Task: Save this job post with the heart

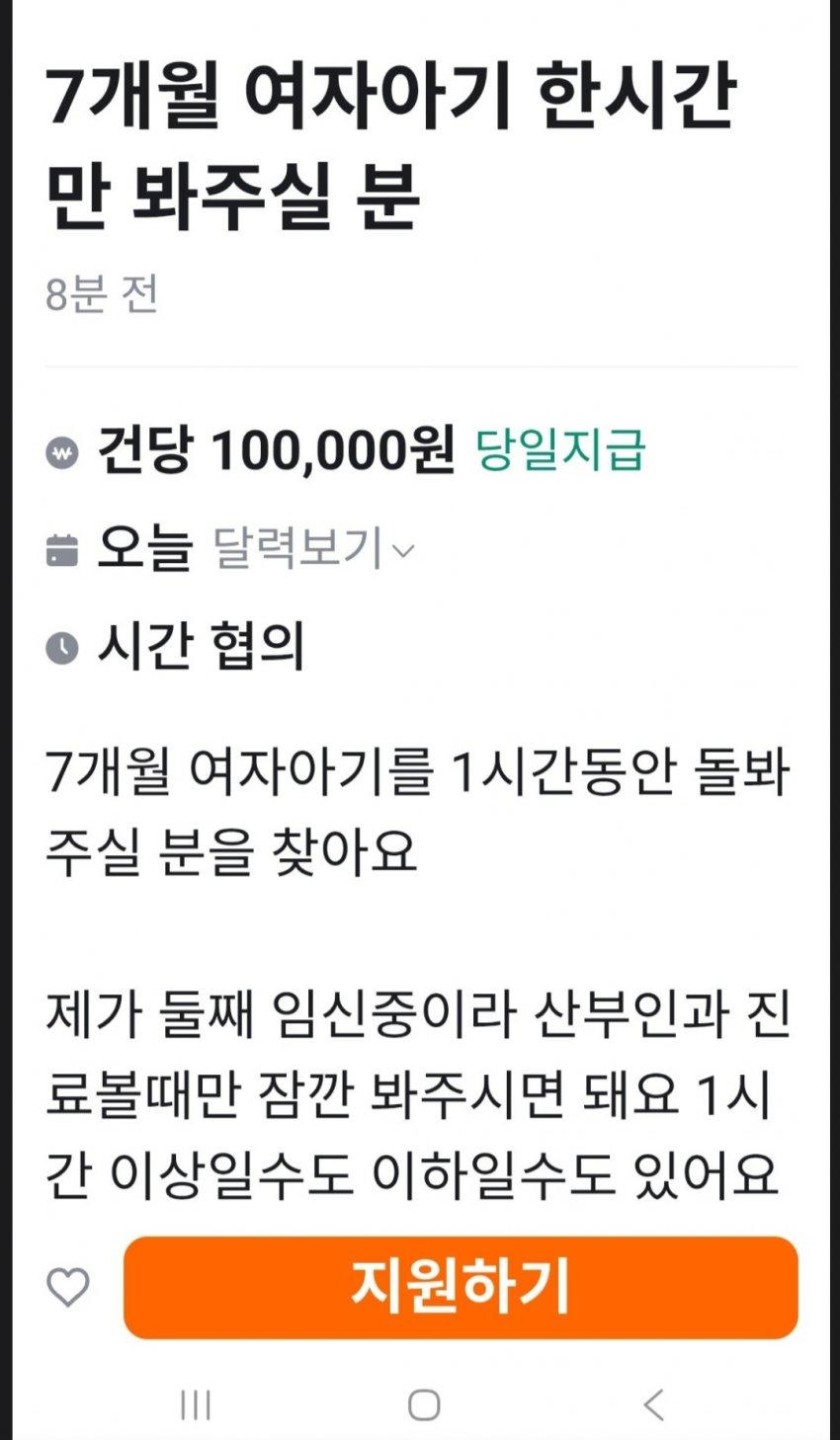Action: [x=69, y=1287]
